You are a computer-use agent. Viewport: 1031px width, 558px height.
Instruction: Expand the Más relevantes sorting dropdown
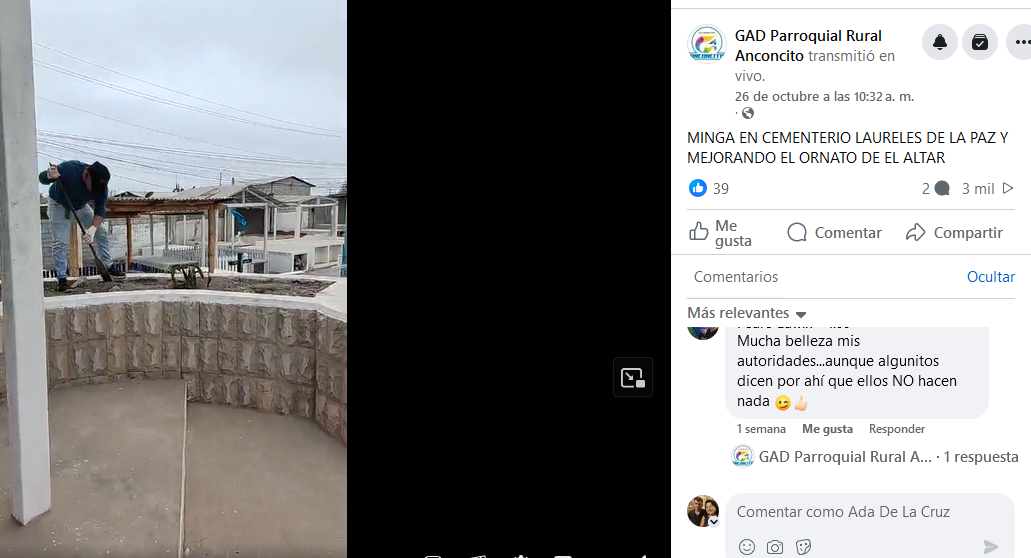(747, 313)
